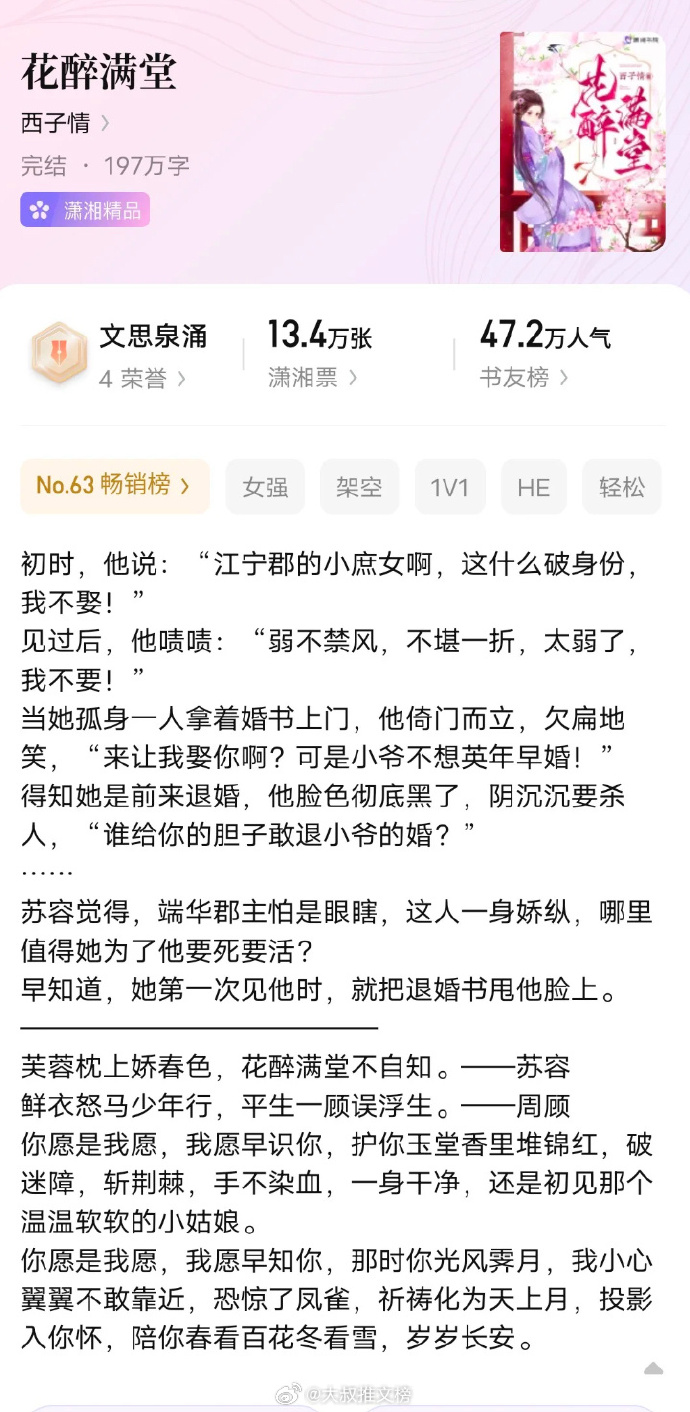Open author 西子情's page

(x=65, y=123)
